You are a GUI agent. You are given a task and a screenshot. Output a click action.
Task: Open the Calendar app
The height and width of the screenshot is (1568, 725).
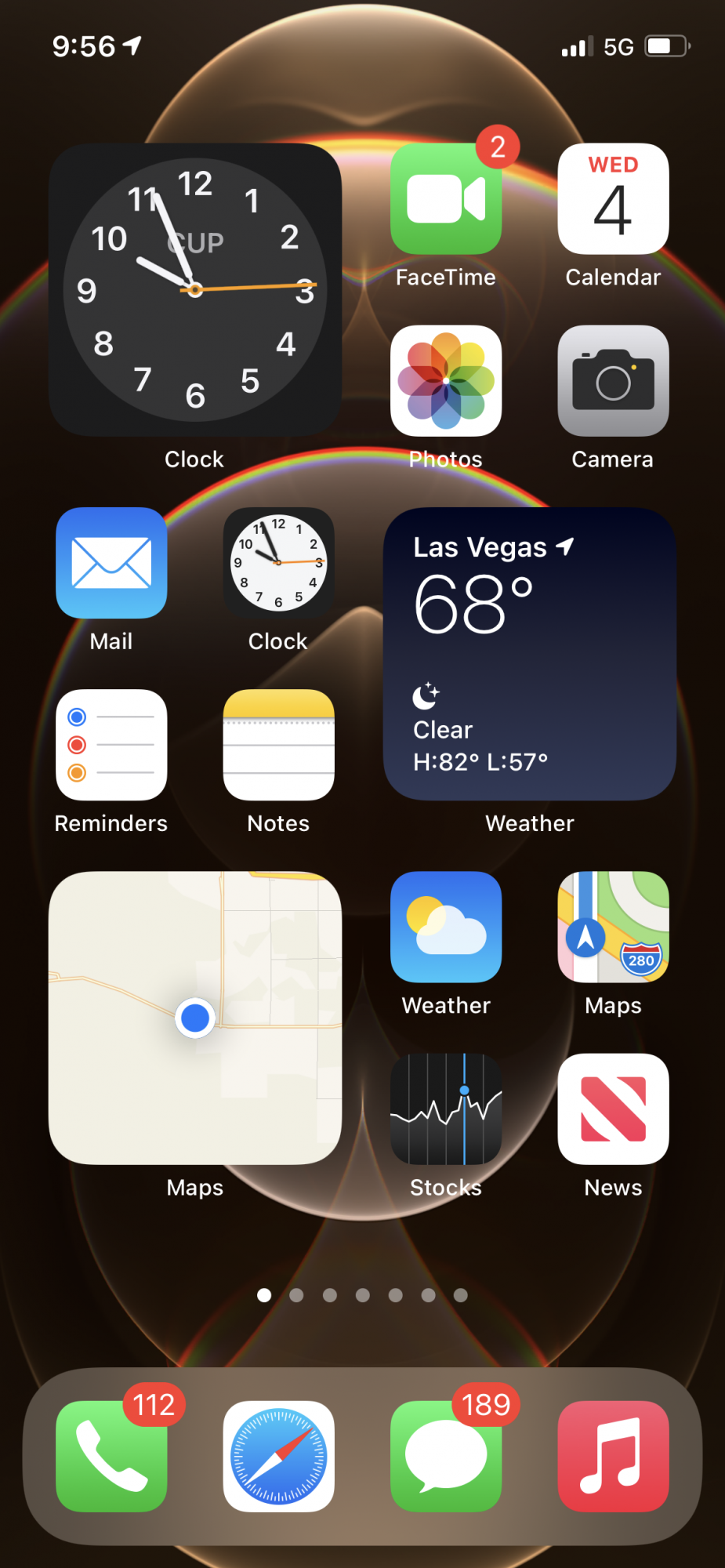tap(613, 199)
